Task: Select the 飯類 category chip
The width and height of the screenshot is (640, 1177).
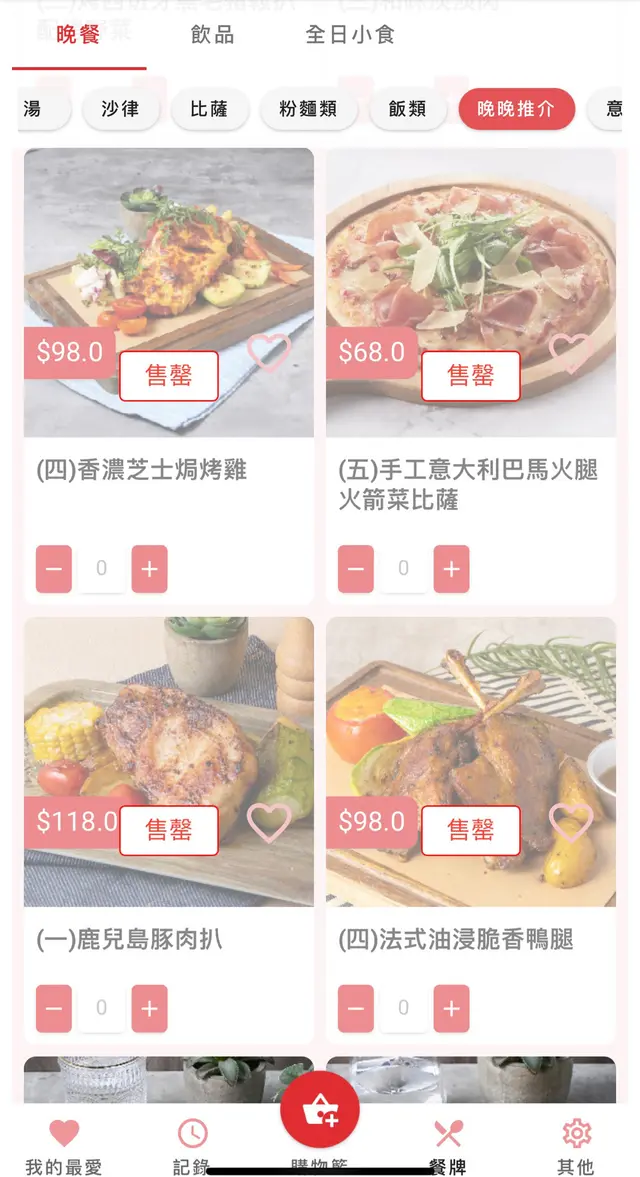Action: (407, 109)
